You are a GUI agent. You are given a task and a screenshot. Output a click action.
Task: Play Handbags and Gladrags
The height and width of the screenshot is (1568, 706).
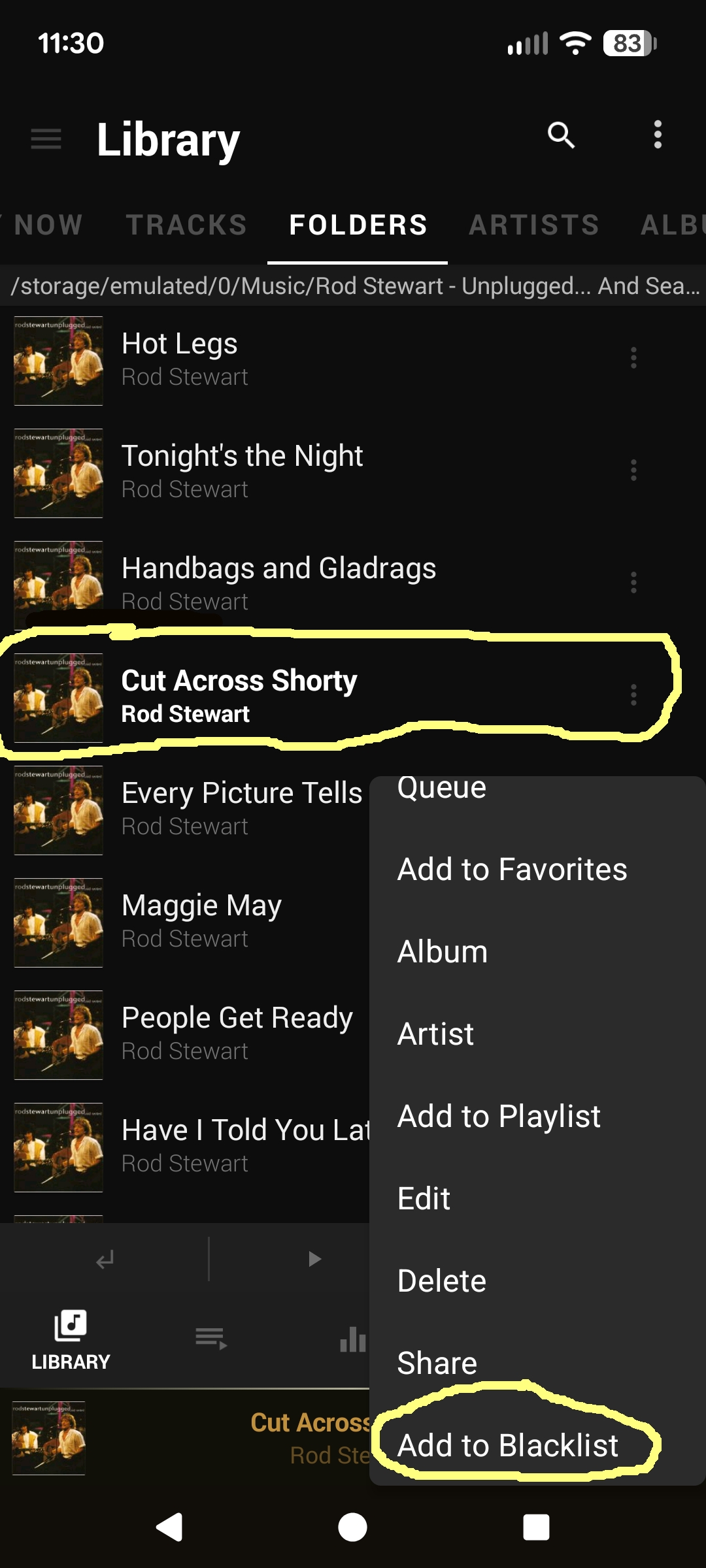click(x=278, y=583)
